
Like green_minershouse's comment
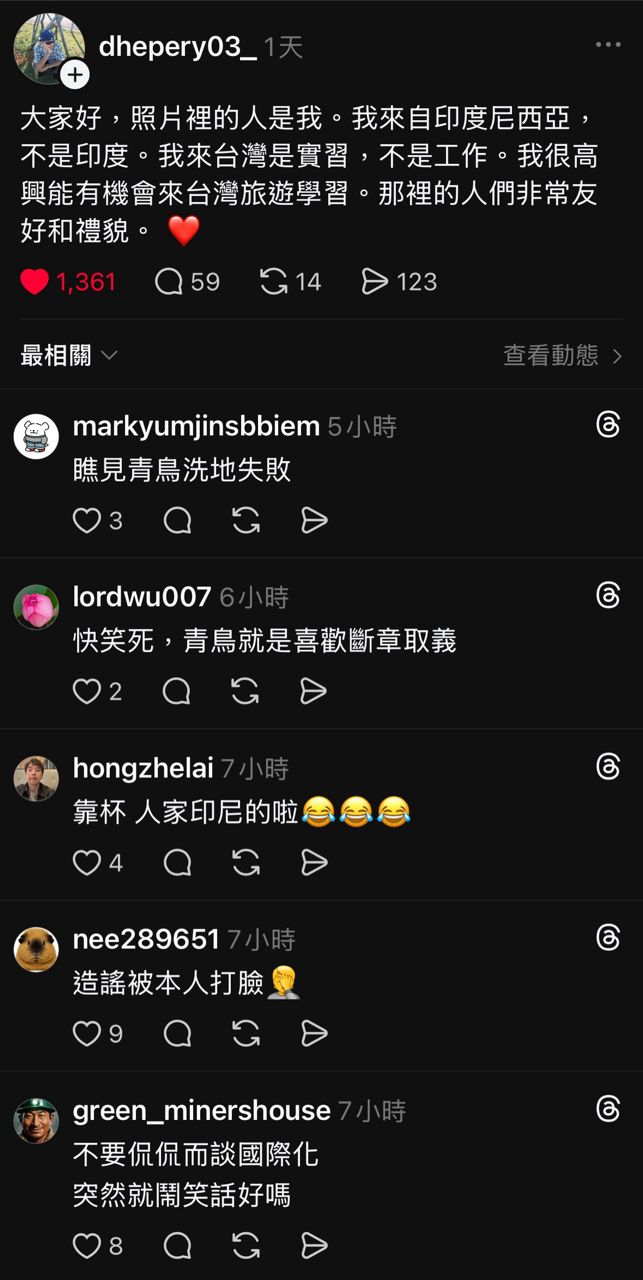click(x=87, y=1245)
